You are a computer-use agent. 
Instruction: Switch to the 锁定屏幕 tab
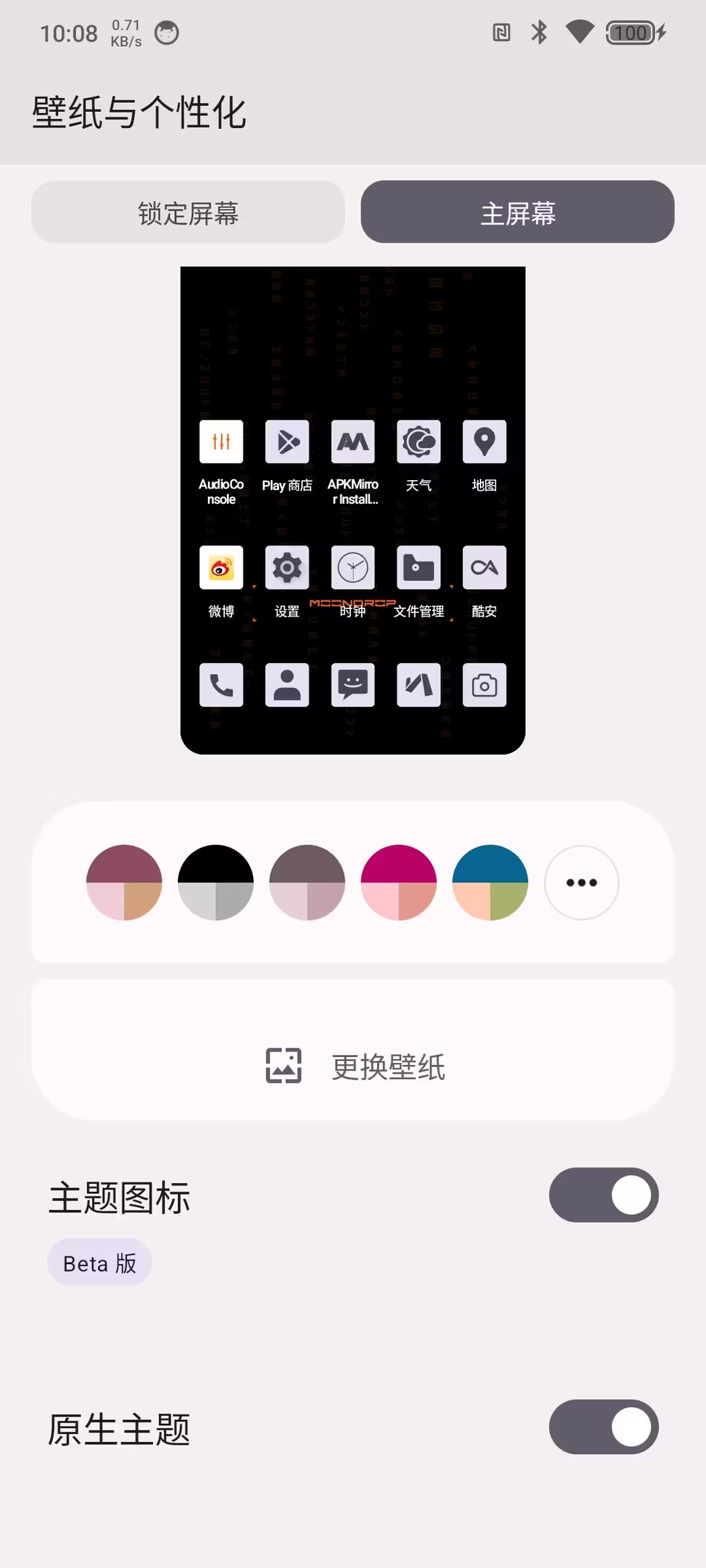(x=188, y=212)
